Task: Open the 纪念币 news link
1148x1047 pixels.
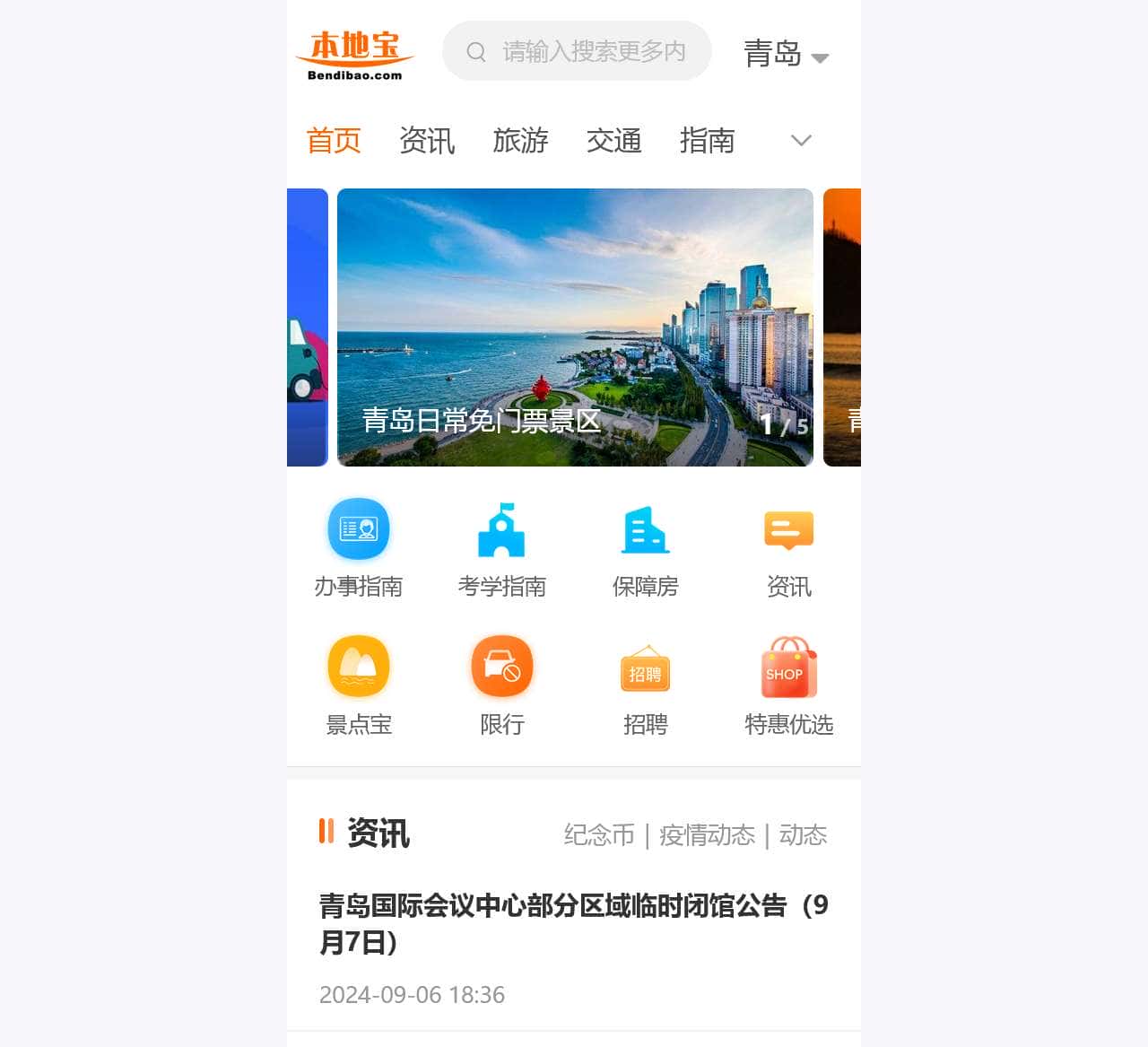Action: coord(598,835)
